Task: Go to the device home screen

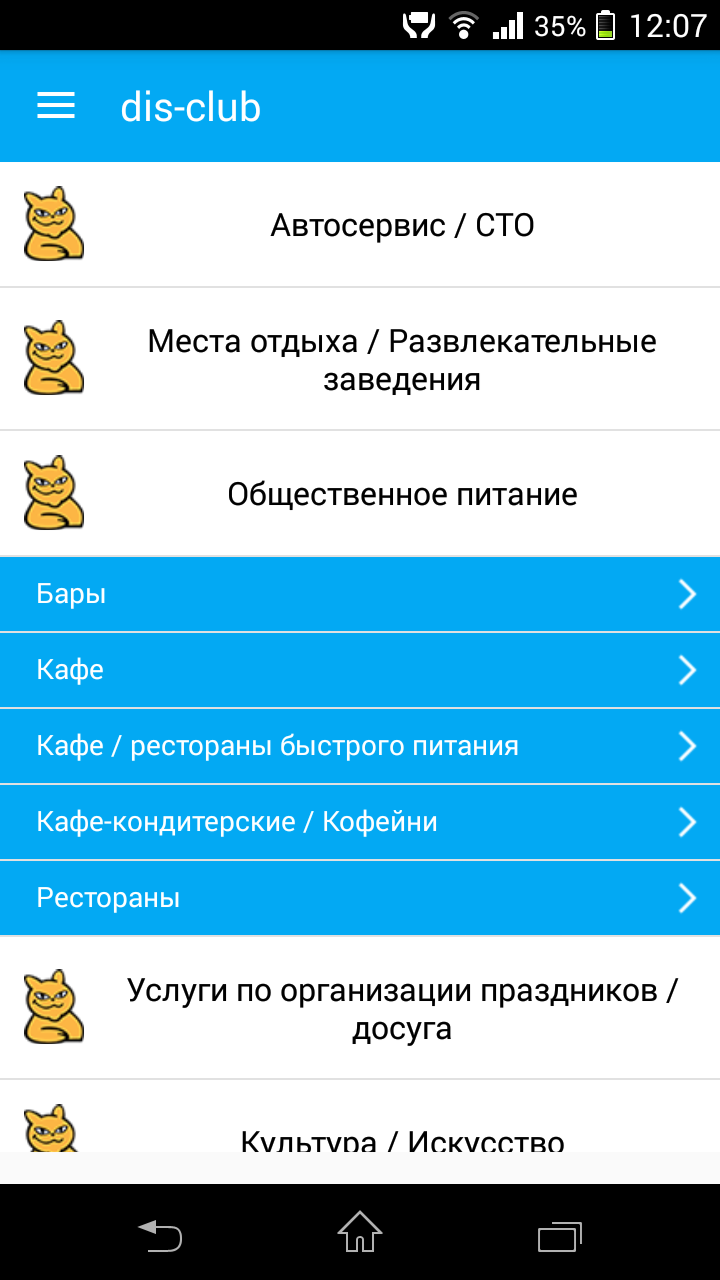Action: (x=360, y=1232)
